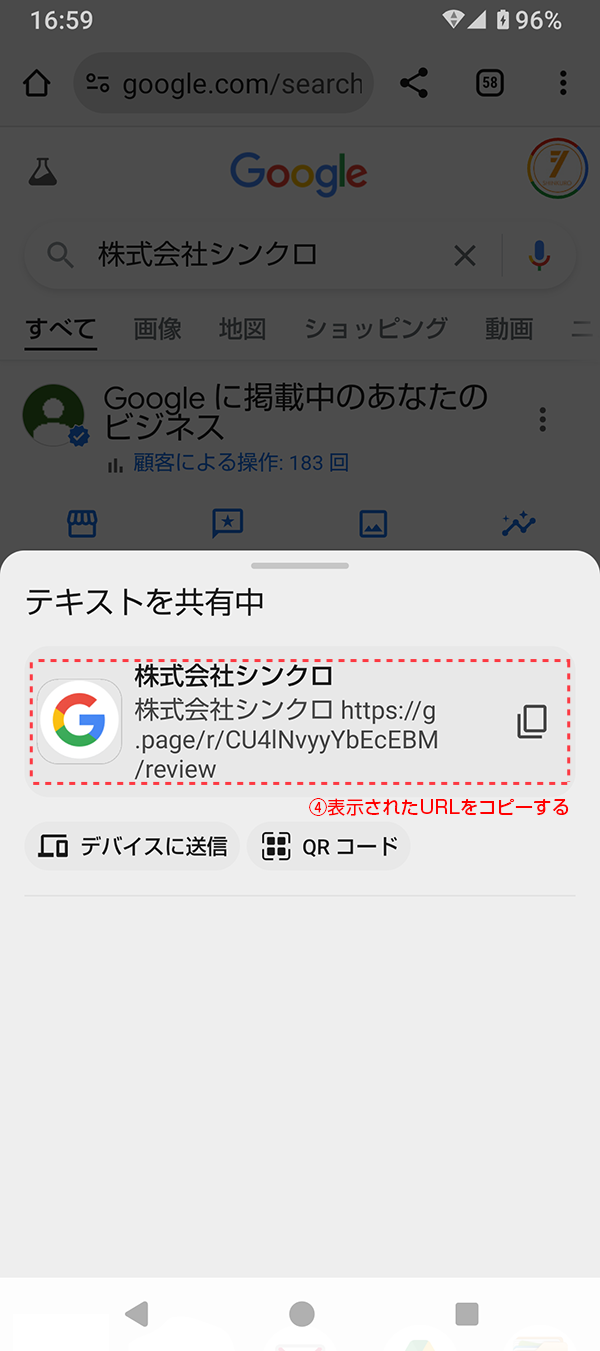This screenshot has height=1351, width=600.
Task: Open Chrome's three-dot overflow menu
Action: pyautogui.click(x=563, y=83)
